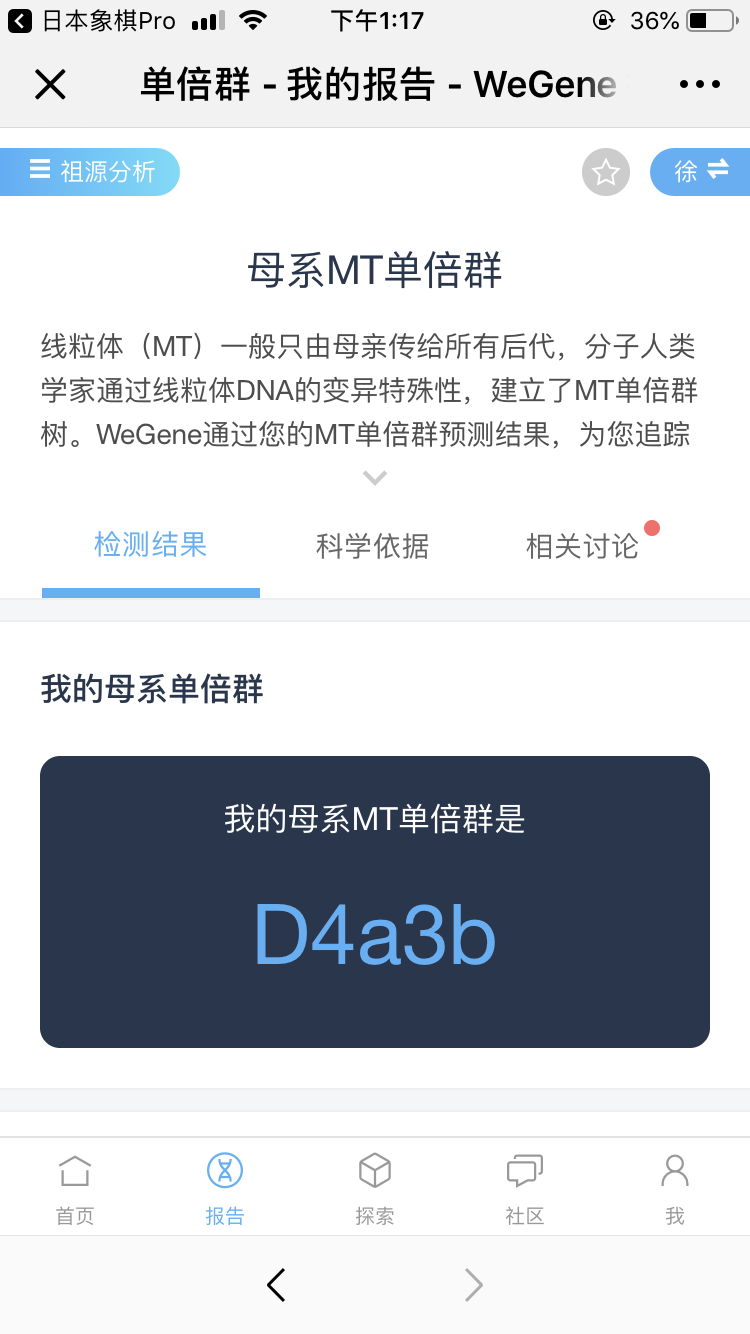Open the 祖源分析 menu button
This screenshot has width=750, height=1334.
coord(90,172)
